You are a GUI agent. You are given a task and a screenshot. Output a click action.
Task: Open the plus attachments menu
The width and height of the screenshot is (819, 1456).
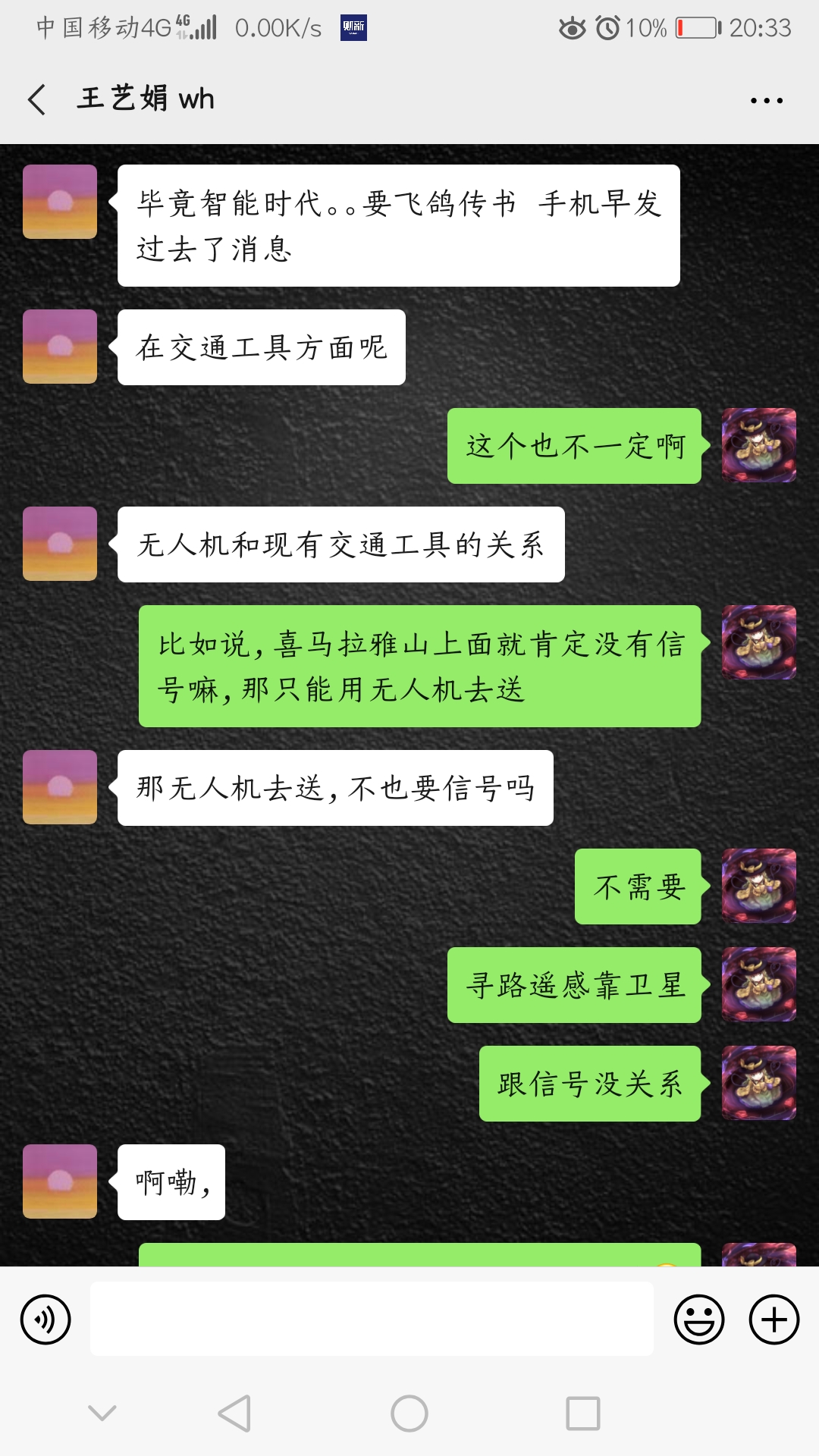[773, 1319]
